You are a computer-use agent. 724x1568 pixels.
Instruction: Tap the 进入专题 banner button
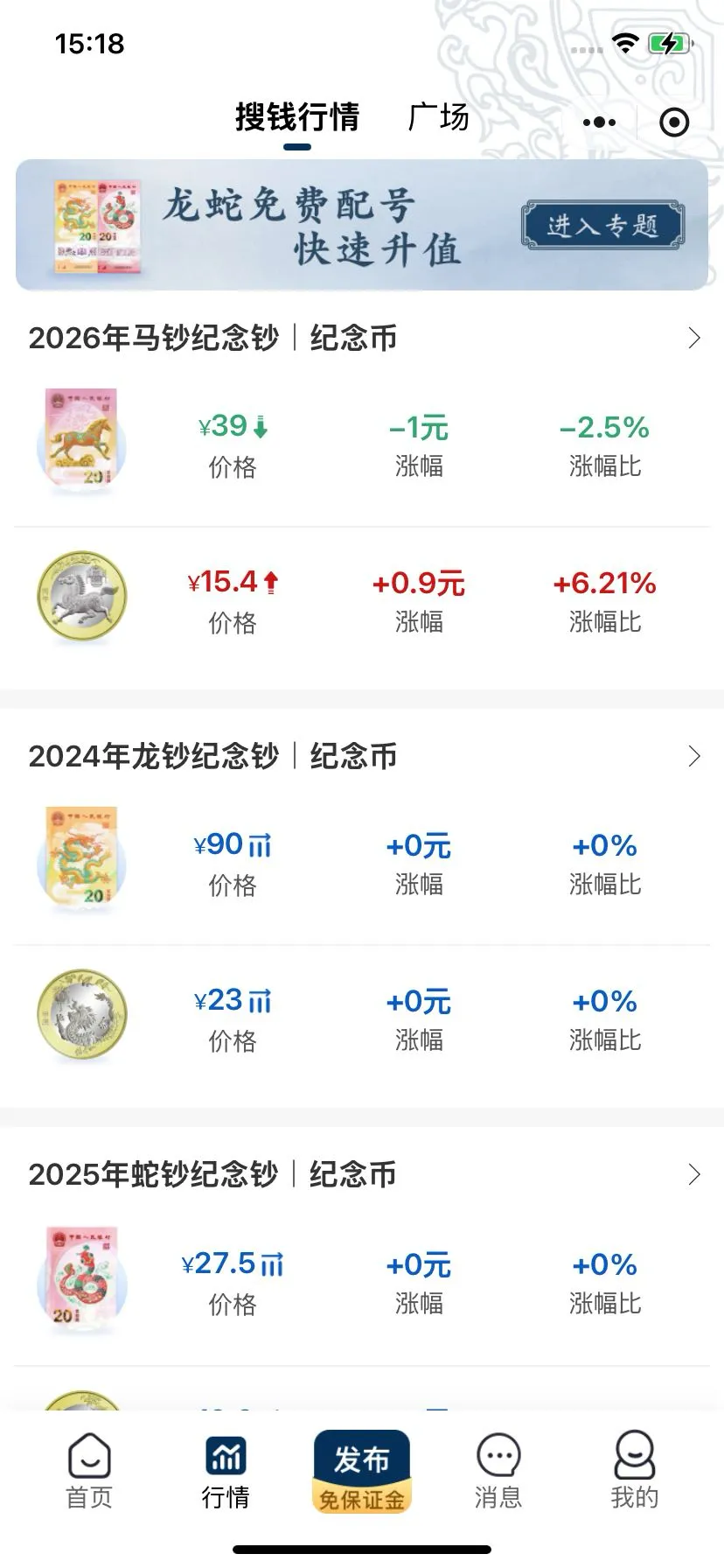[602, 226]
